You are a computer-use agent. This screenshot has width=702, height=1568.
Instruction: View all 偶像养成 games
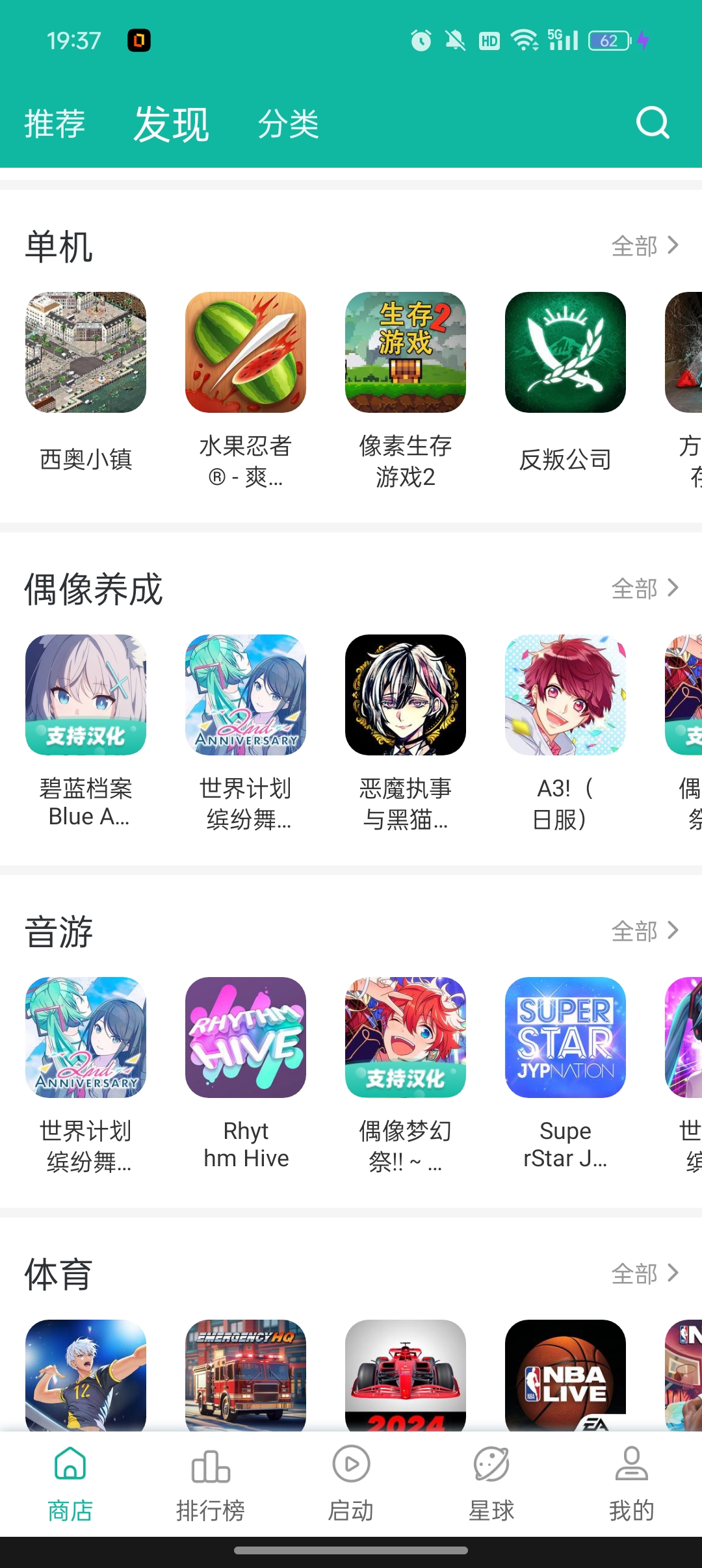[644, 588]
